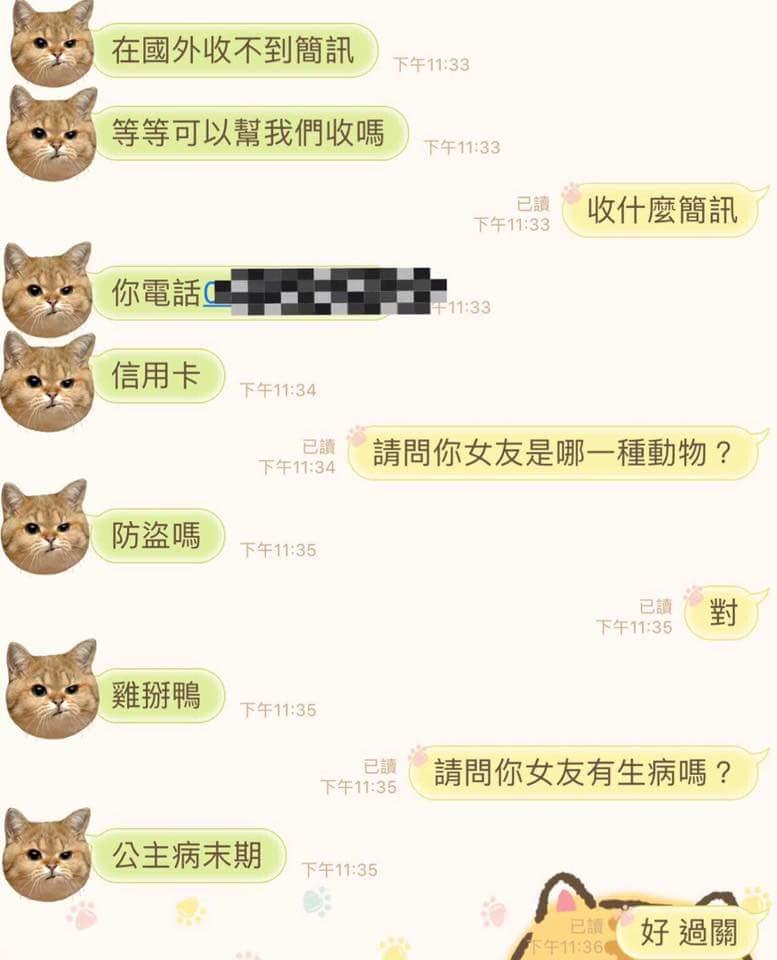Open profile picture next to "雞掰鴨"
Screen dimensions: 777x960
click(52, 688)
